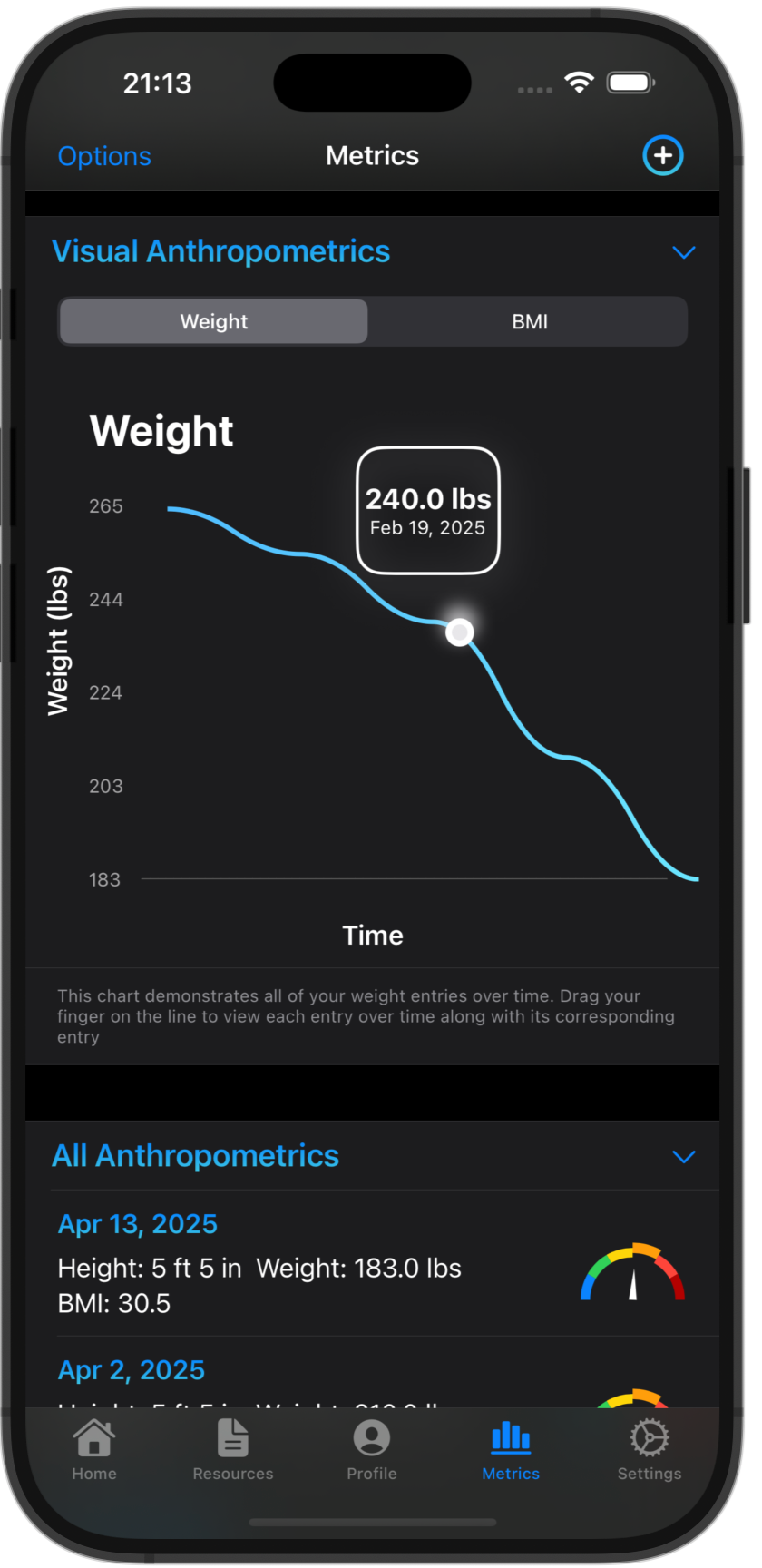This screenshot has height=1568, width=762.
Task: Switch to the Profile tab
Action: (372, 1449)
